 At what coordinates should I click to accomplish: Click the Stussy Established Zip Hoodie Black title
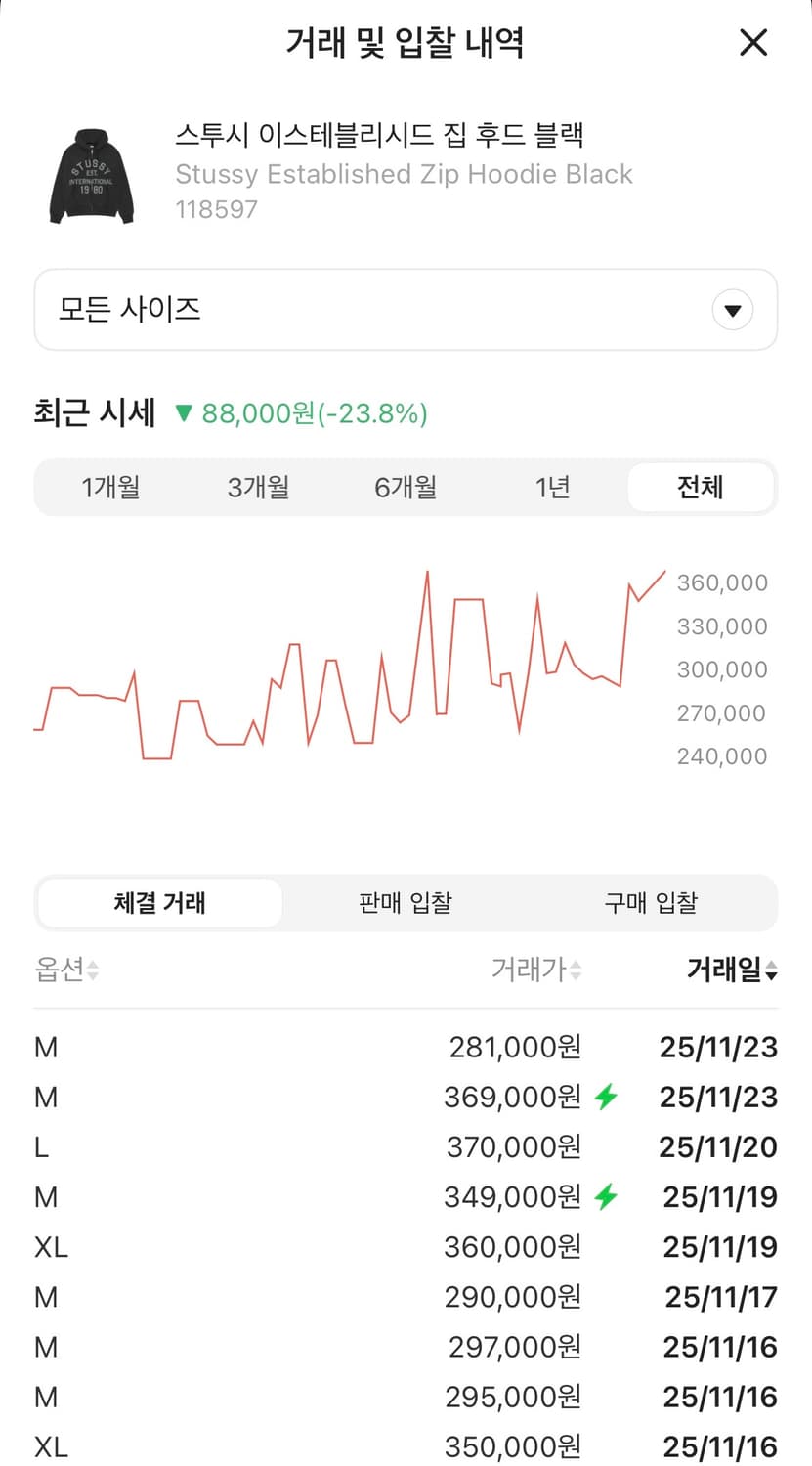tap(404, 174)
